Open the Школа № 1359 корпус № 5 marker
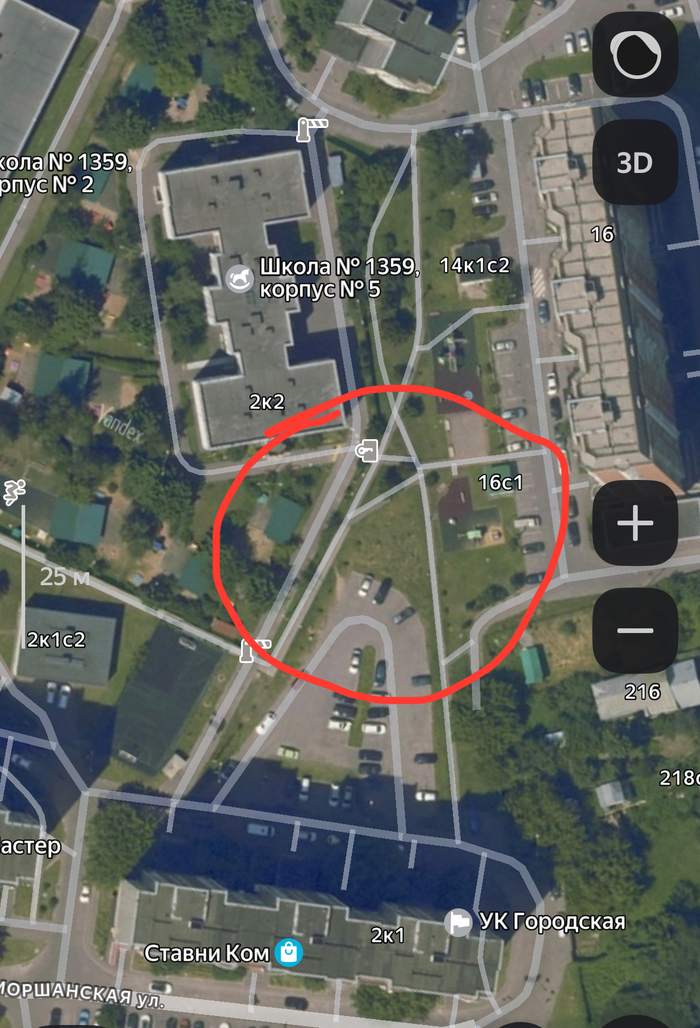The height and width of the screenshot is (1028, 700). (x=239, y=278)
